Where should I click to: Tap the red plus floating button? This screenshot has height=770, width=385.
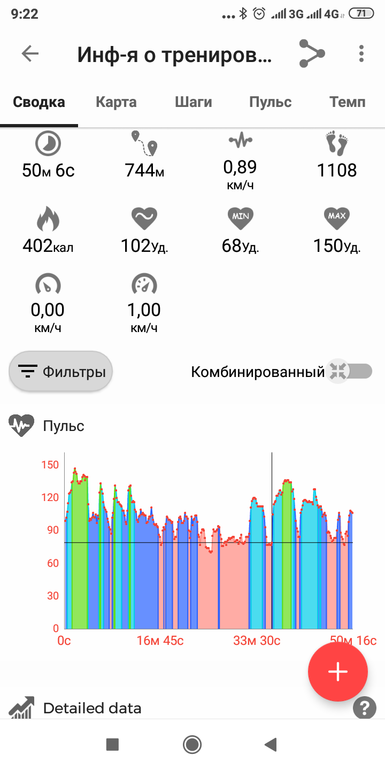pos(338,671)
